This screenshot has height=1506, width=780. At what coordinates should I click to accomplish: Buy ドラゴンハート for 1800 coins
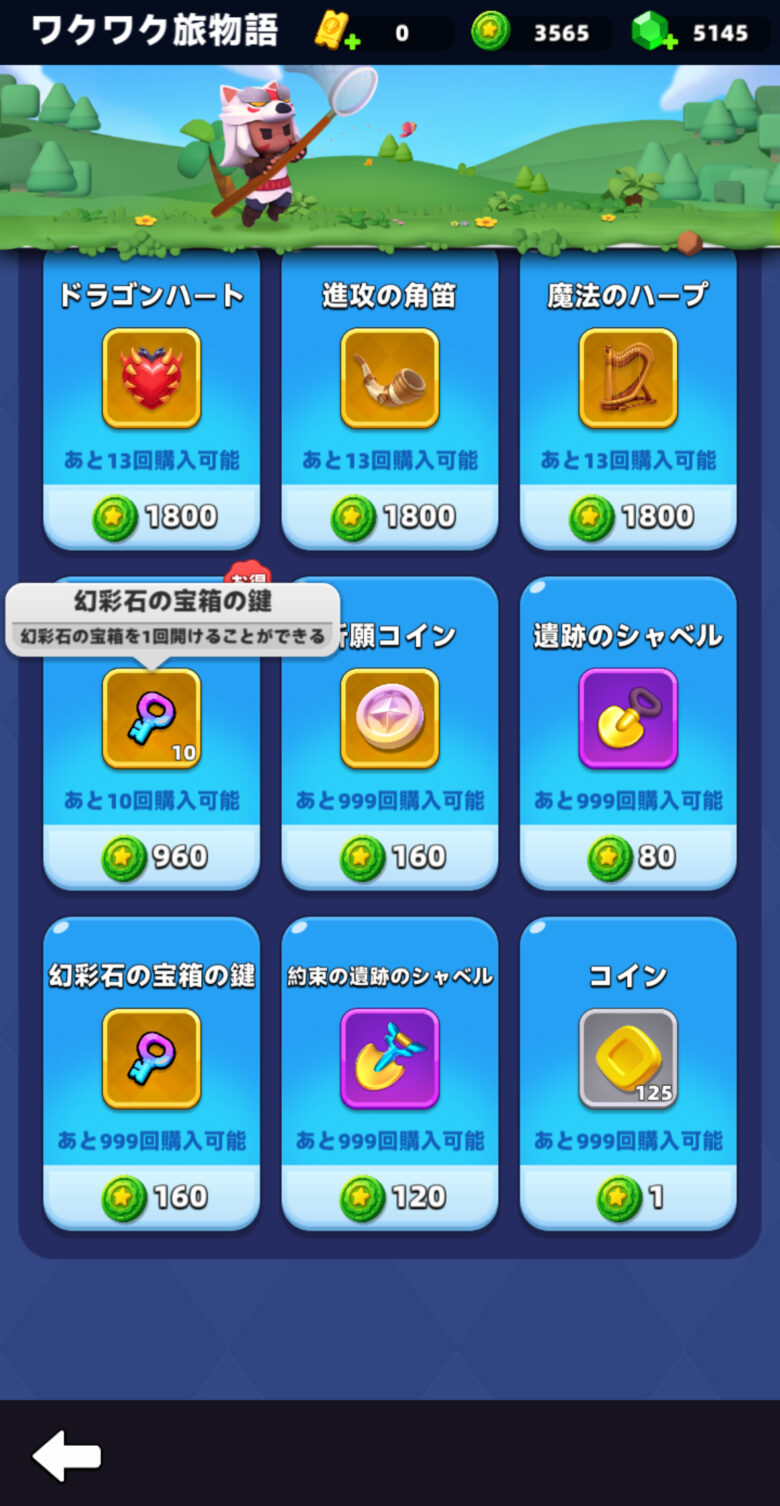[152, 517]
